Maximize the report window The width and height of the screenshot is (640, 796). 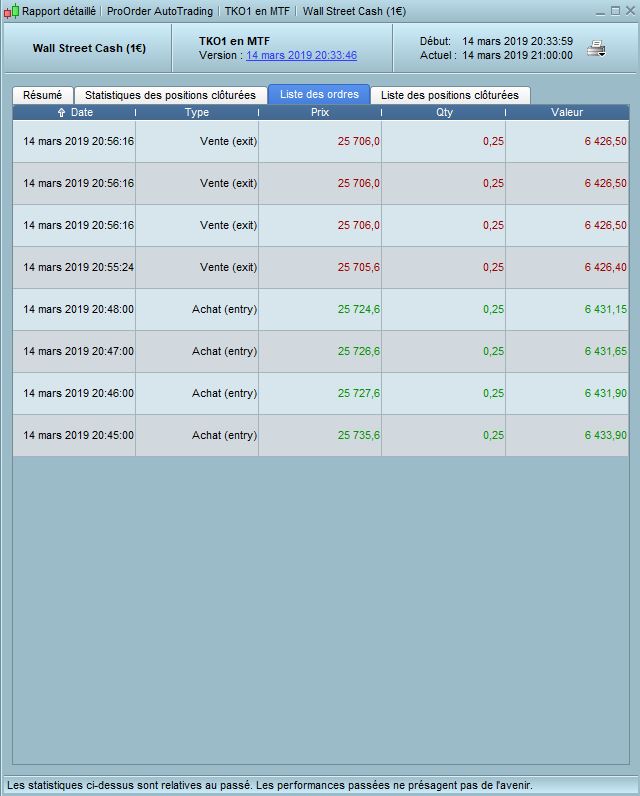614,11
